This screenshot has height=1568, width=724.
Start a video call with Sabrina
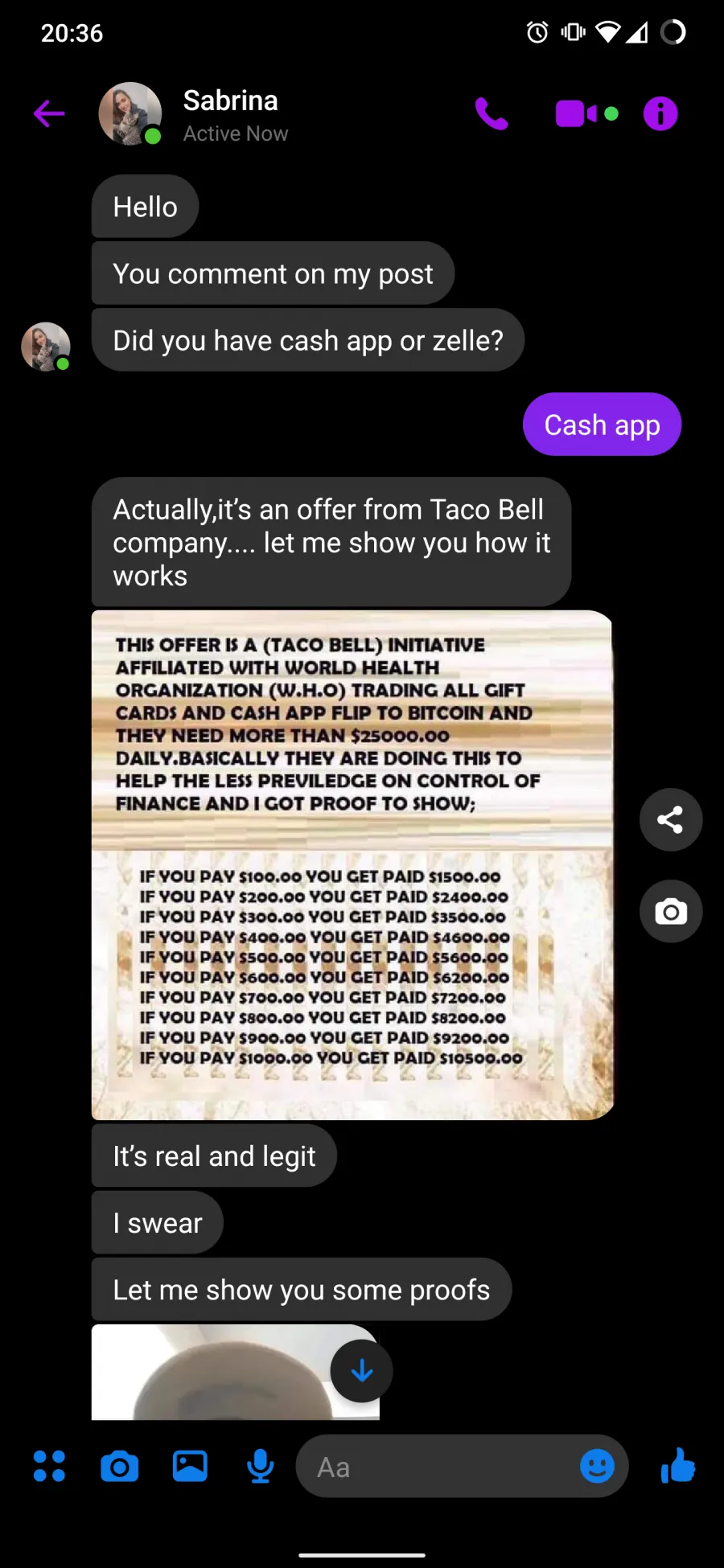(x=586, y=113)
